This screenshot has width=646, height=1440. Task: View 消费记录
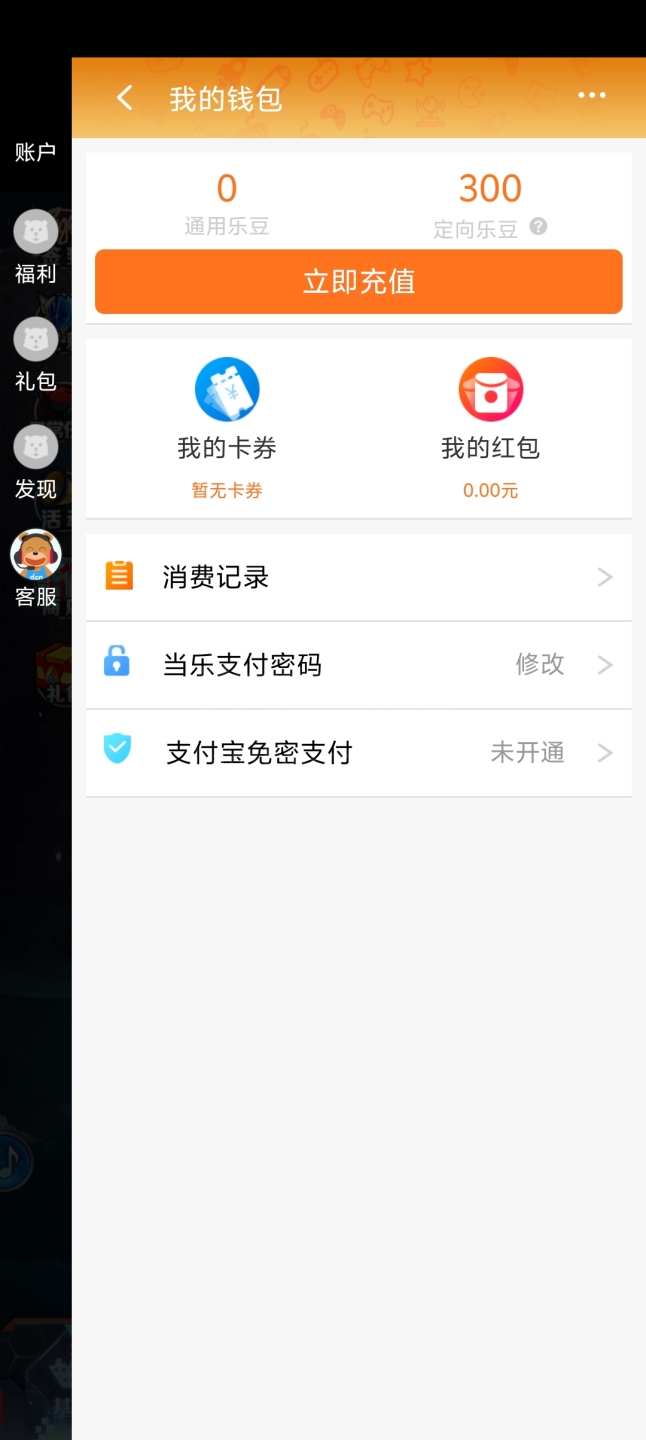(x=358, y=577)
